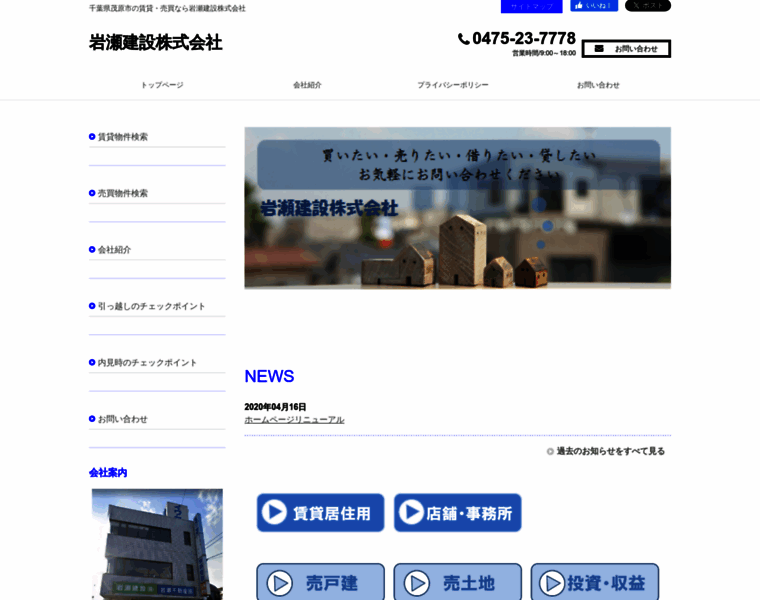The height and width of the screenshot is (600, 760).
Task: Tap the お問い合わせ mail button in header
Action: [x=626, y=48]
